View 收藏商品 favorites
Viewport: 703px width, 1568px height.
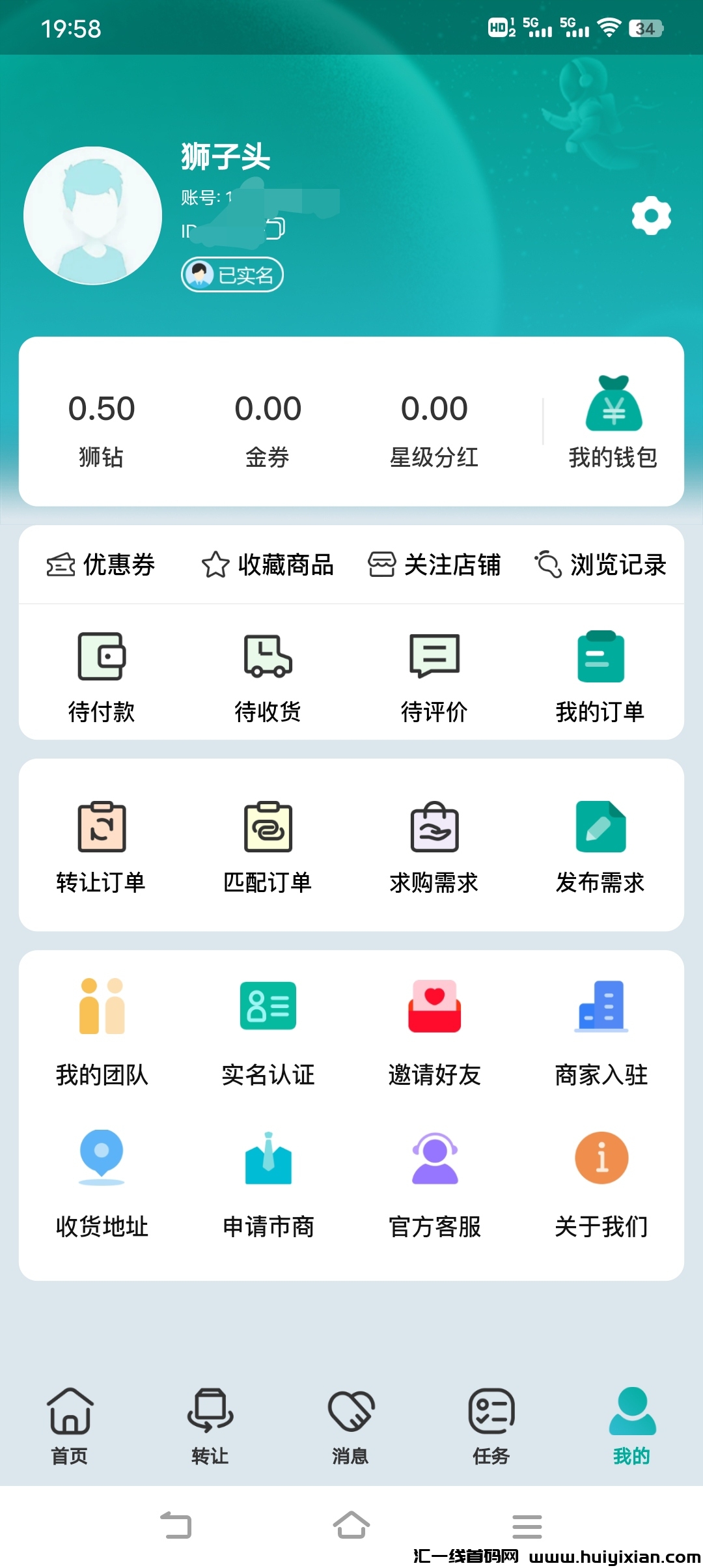(268, 565)
